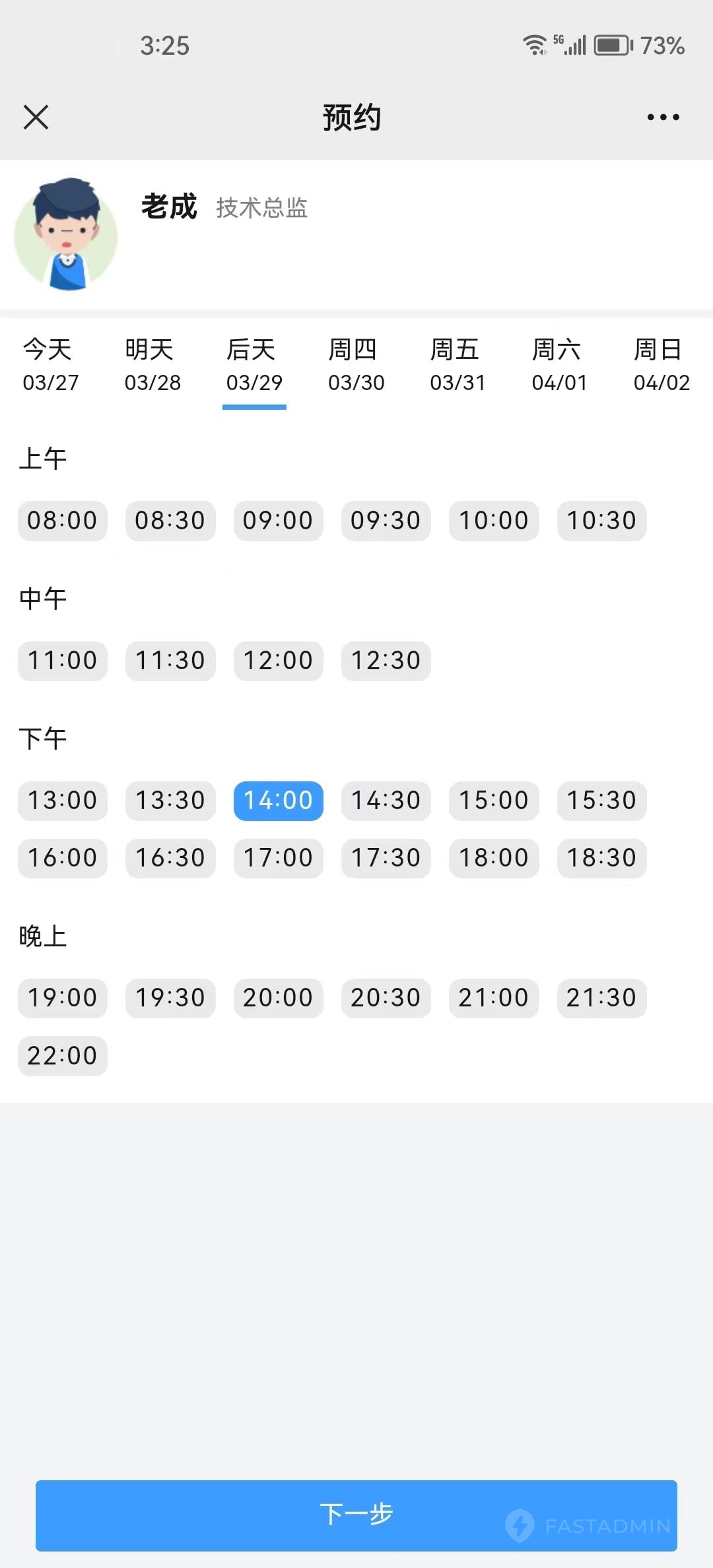Select the 10:30 time slot
Image resolution: width=713 pixels, height=1568 pixels.
601,521
